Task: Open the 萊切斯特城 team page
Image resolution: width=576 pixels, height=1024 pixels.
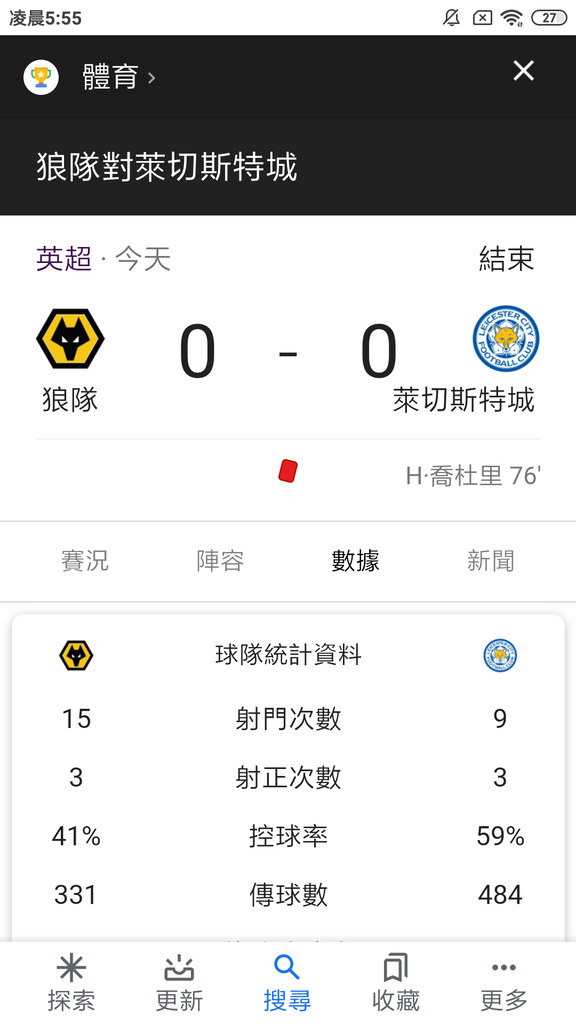Action: click(x=465, y=360)
